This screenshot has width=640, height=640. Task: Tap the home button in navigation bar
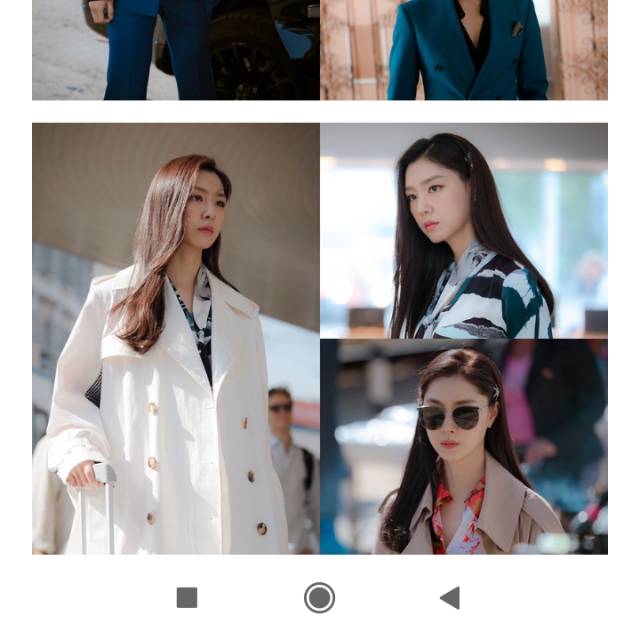click(x=319, y=598)
